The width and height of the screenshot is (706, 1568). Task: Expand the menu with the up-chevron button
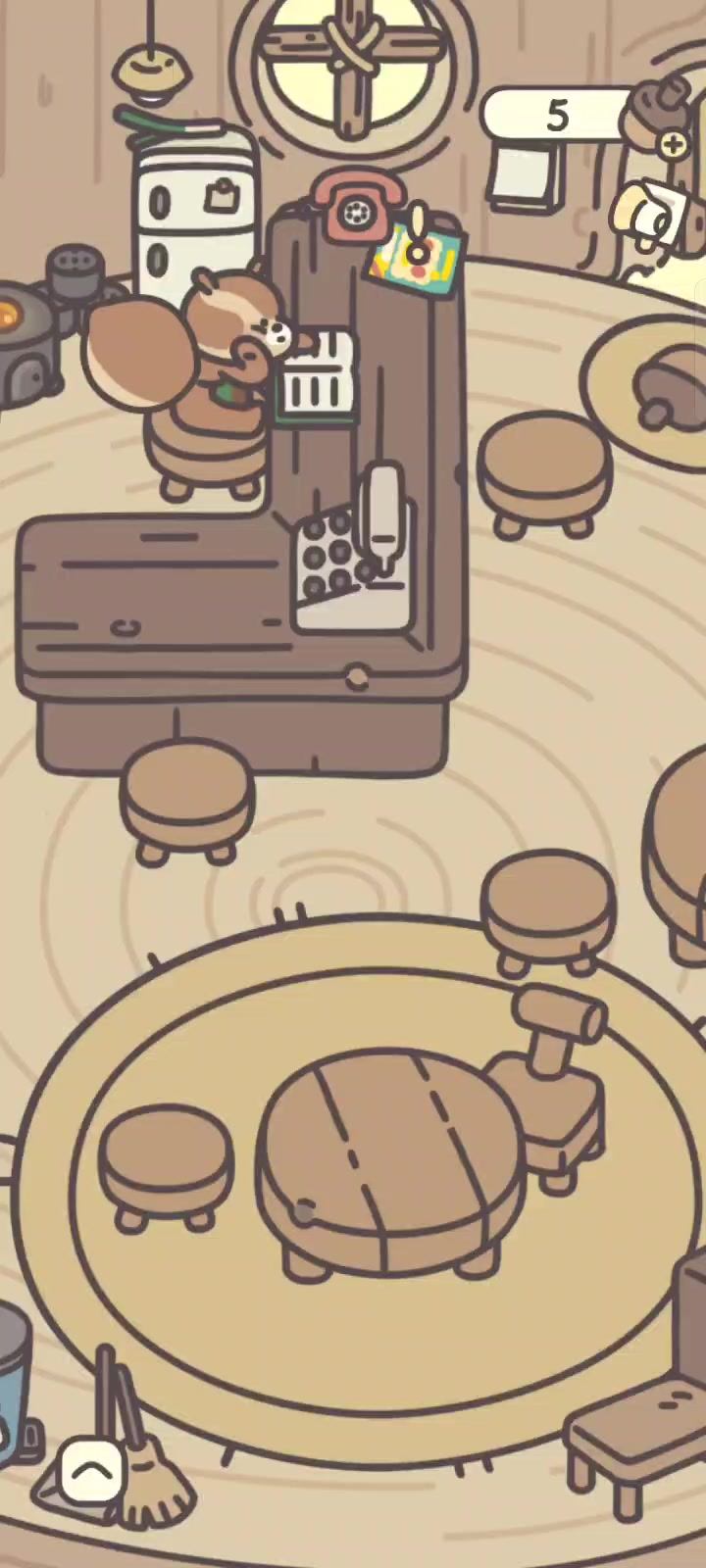92,1470
